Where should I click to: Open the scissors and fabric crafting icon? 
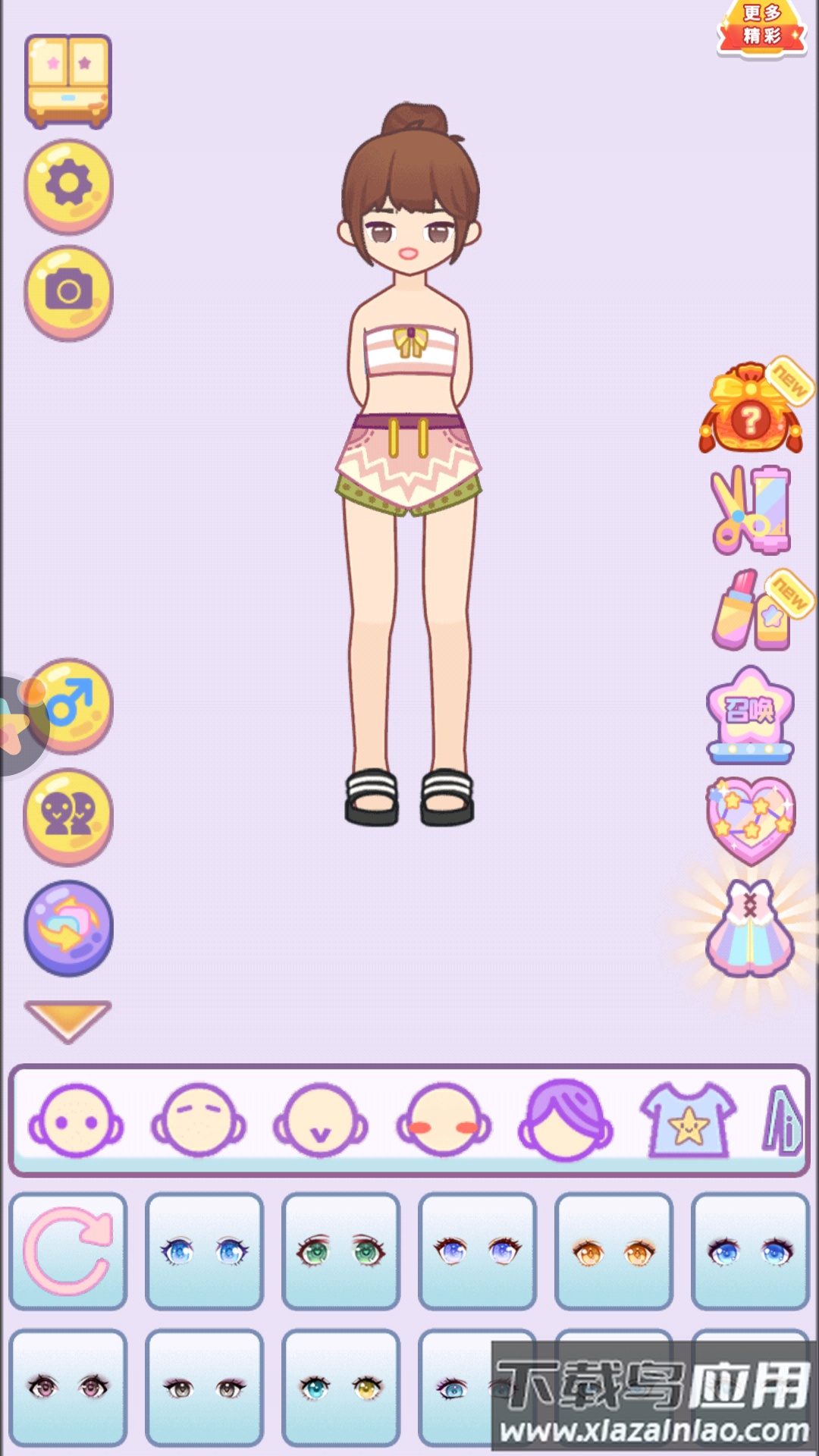click(751, 510)
